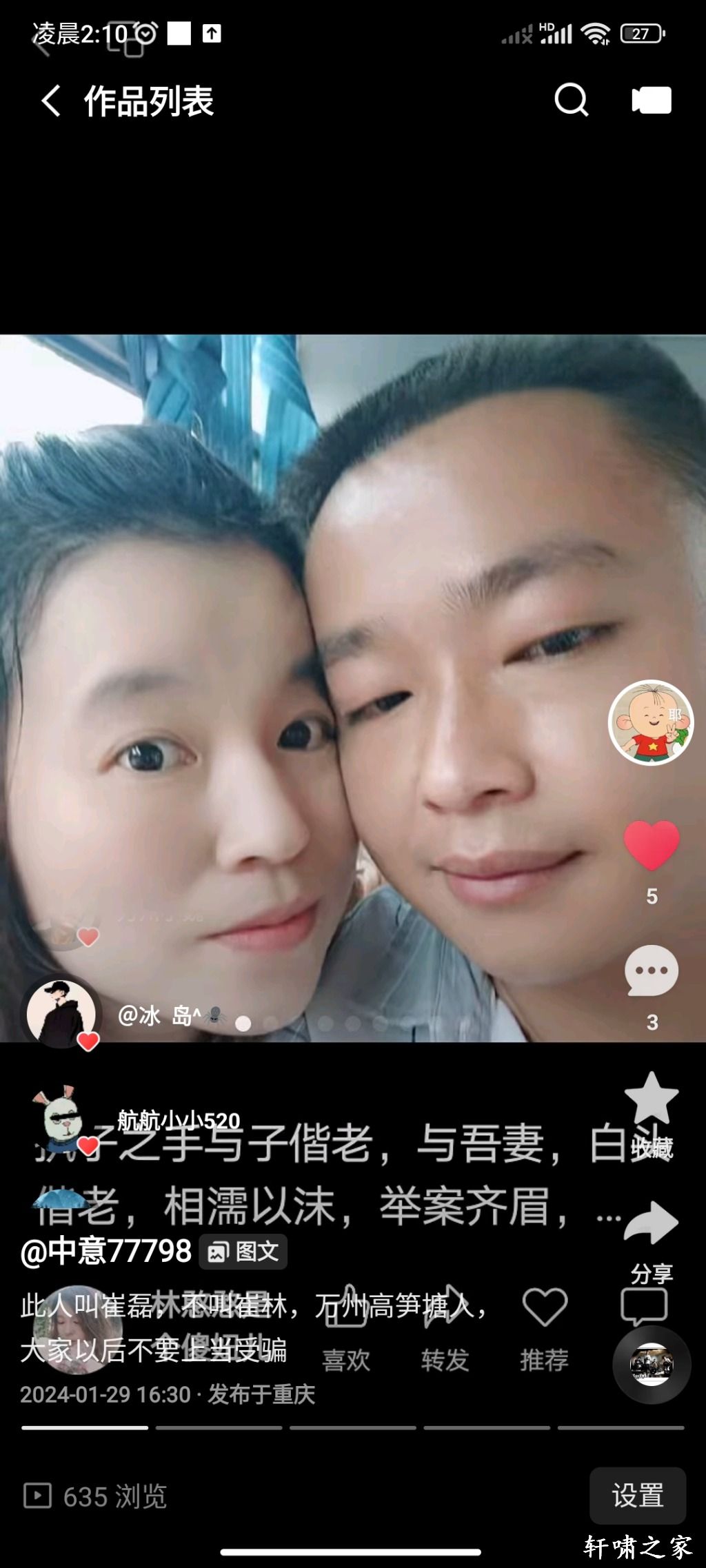Open the comments bubble
This screenshot has height=1568, width=706.
click(651, 972)
